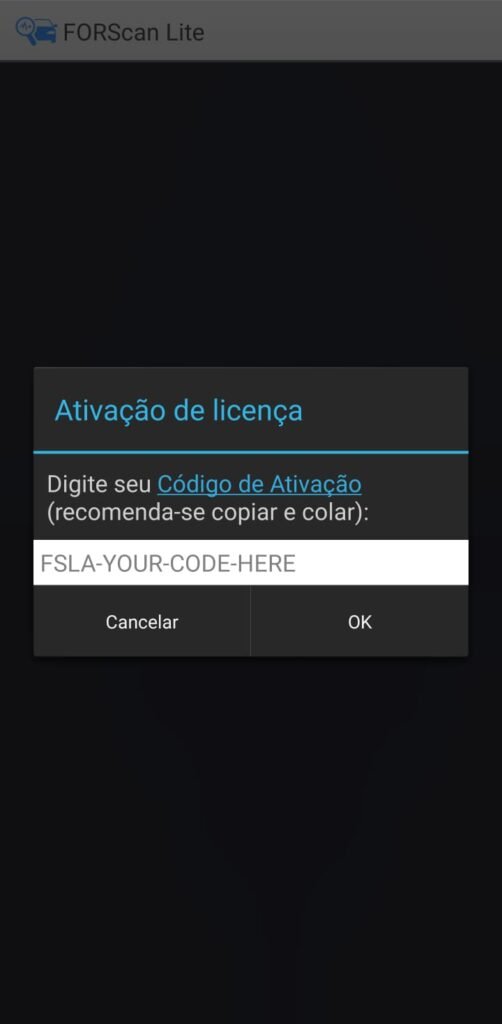Focus the FSLA-YOUR-CODE-HERE activation field
The width and height of the screenshot is (502, 1024).
(251, 562)
